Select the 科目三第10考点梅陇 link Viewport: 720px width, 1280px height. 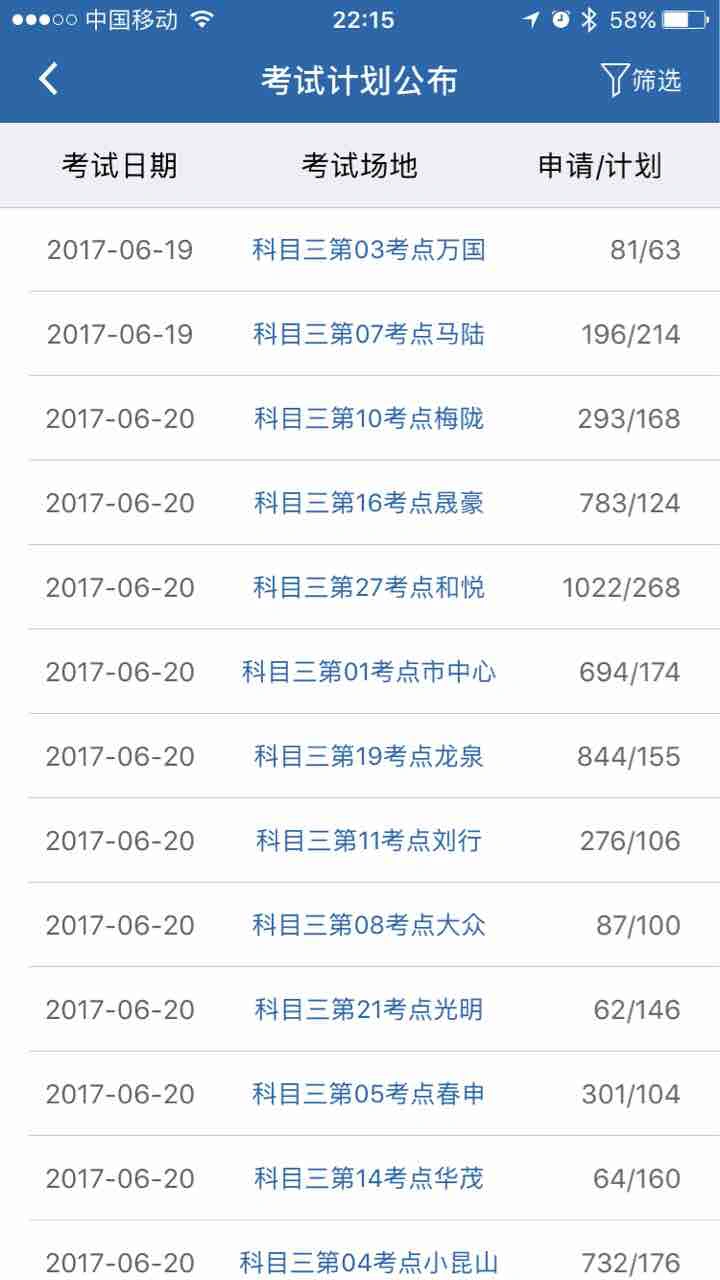click(x=369, y=418)
